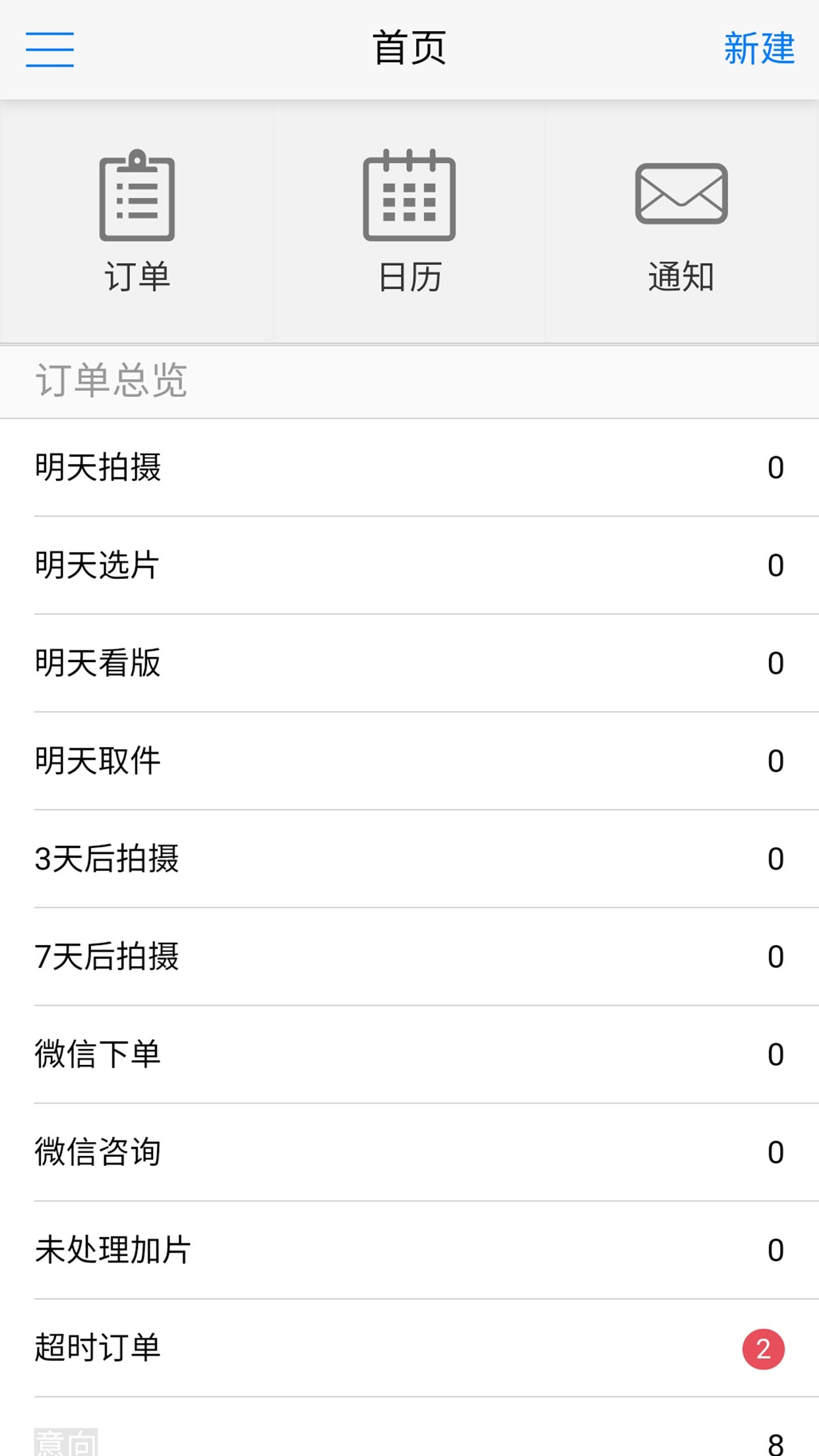This screenshot has width=819, height=1456.
Task: Open the 订单 orders section
Action: point(137,222)
